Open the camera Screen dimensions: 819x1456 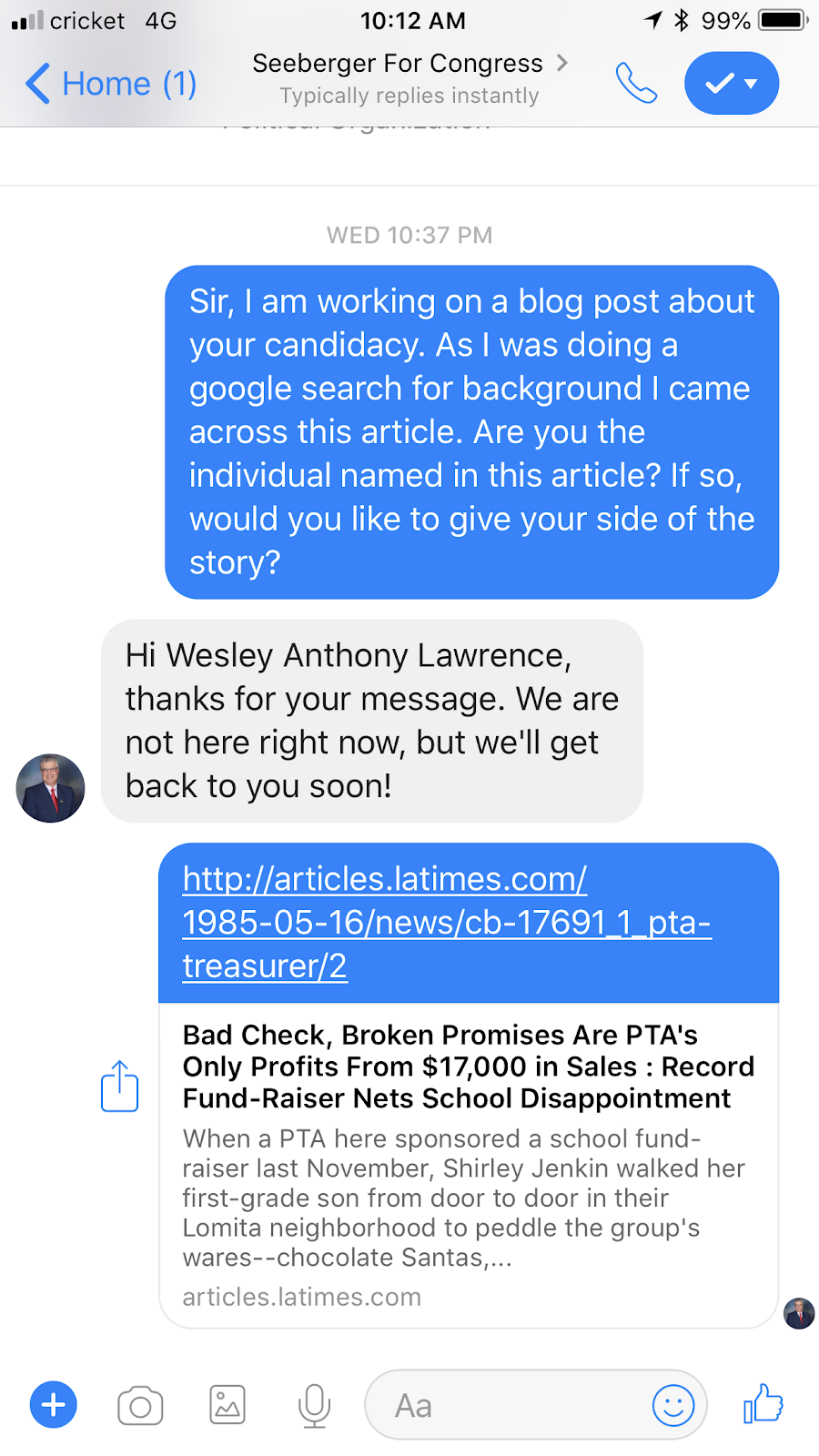pyautogui.click(x=140, y=1406)
